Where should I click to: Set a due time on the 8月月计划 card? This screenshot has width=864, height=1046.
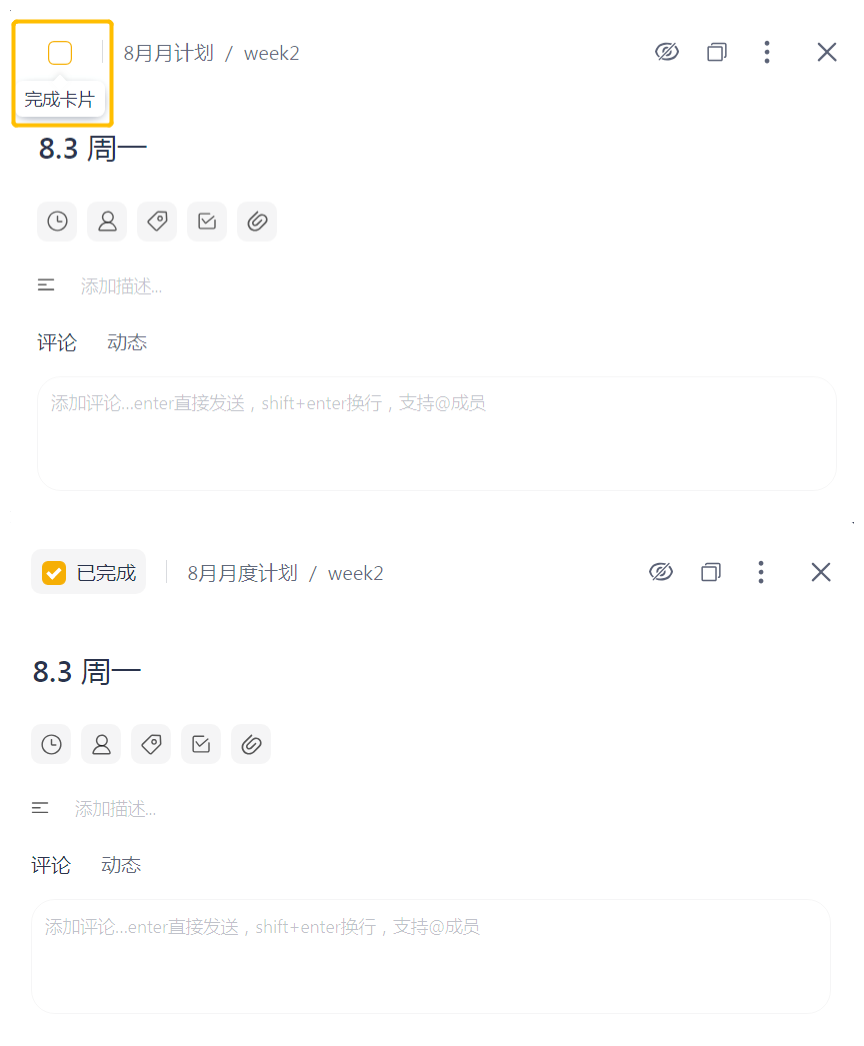click(x=57, y=222)
